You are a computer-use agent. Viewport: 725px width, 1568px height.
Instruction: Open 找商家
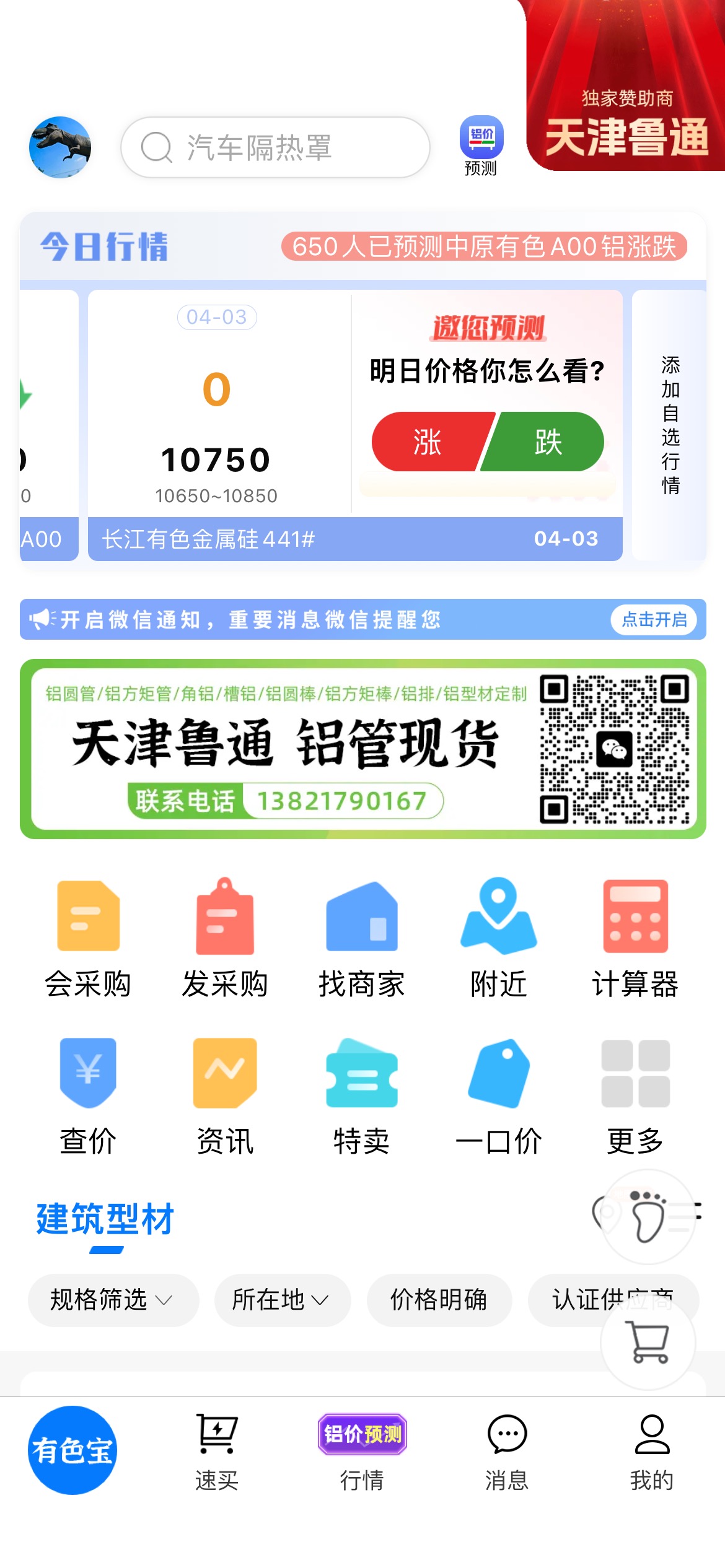click(x=362, y=939)
